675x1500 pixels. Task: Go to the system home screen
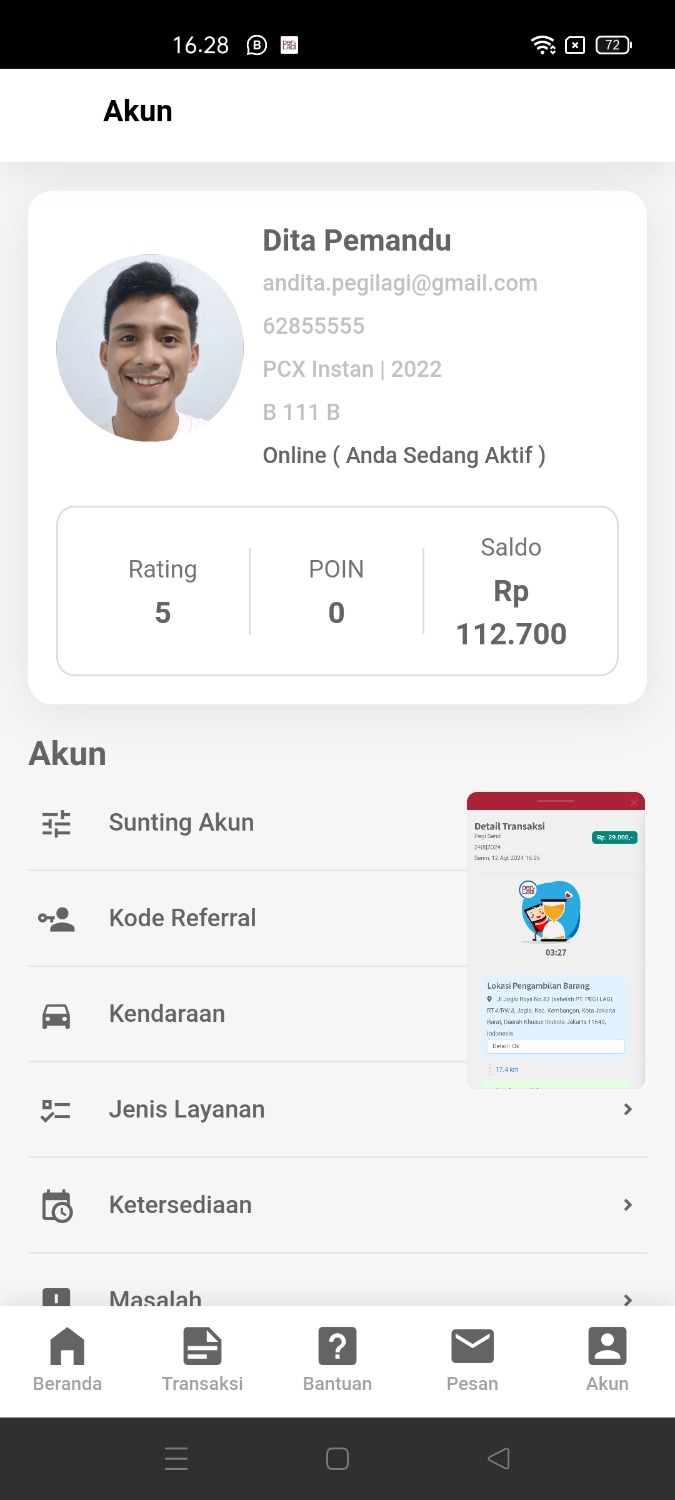click(x=337, y=1459)
